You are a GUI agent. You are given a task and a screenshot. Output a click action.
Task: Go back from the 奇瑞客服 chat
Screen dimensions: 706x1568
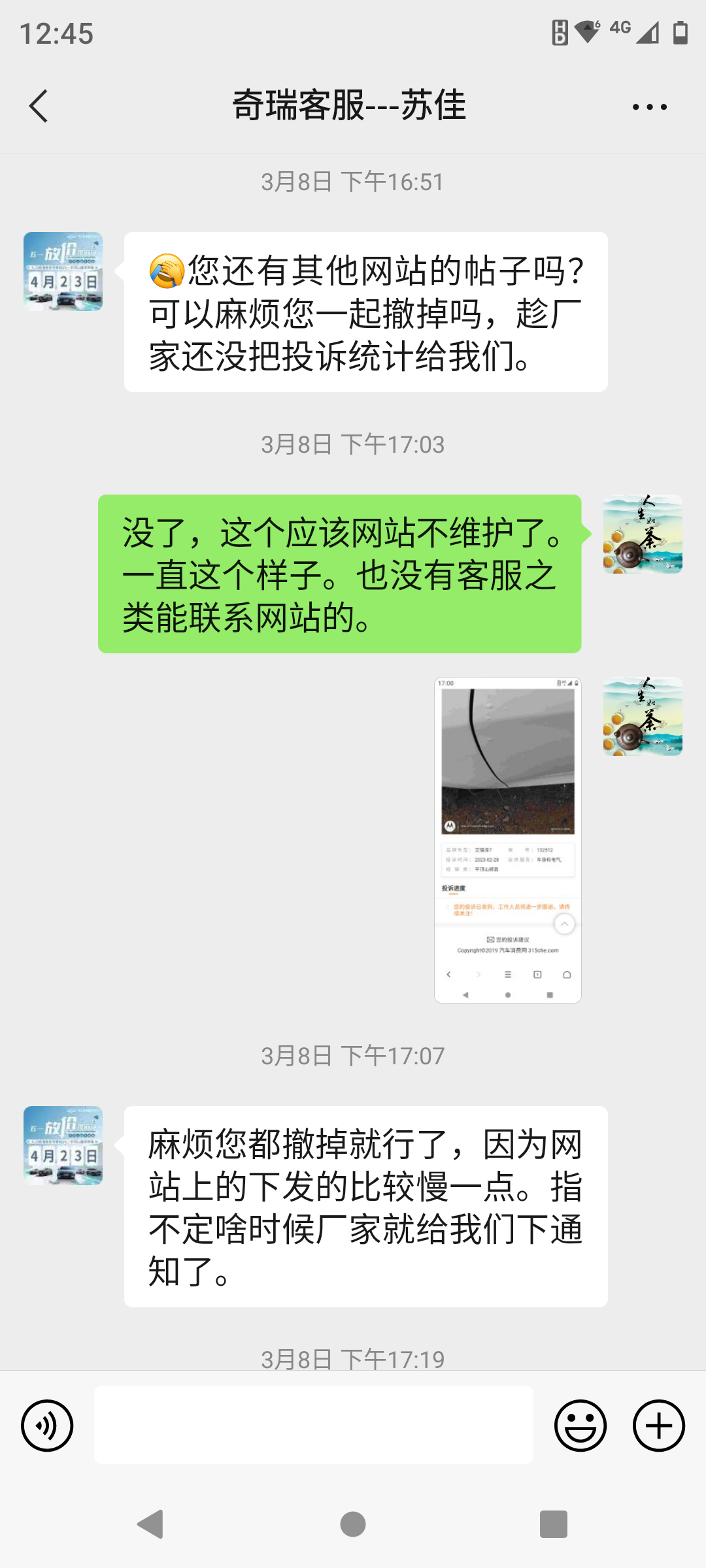click(39, 106)
